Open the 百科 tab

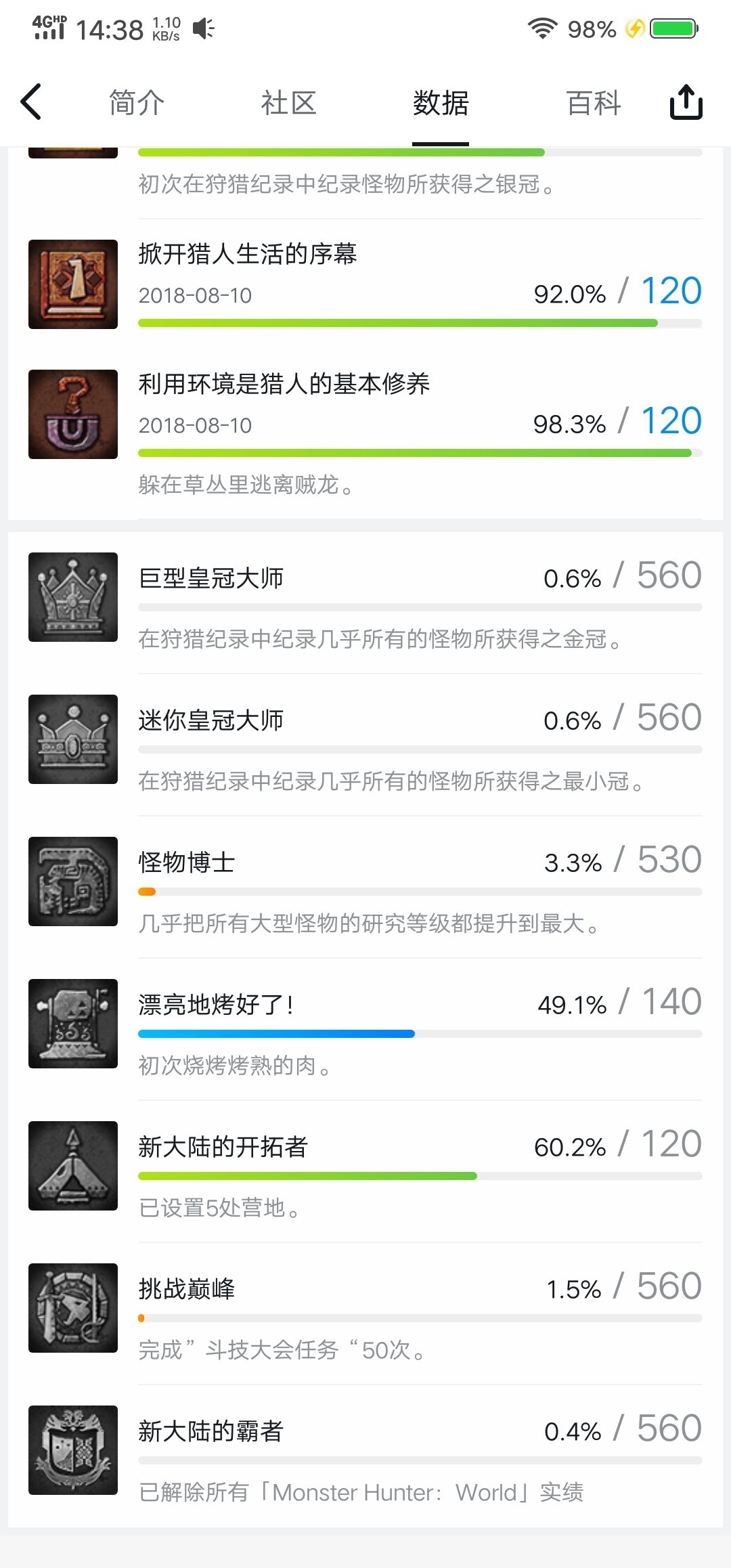594,103
